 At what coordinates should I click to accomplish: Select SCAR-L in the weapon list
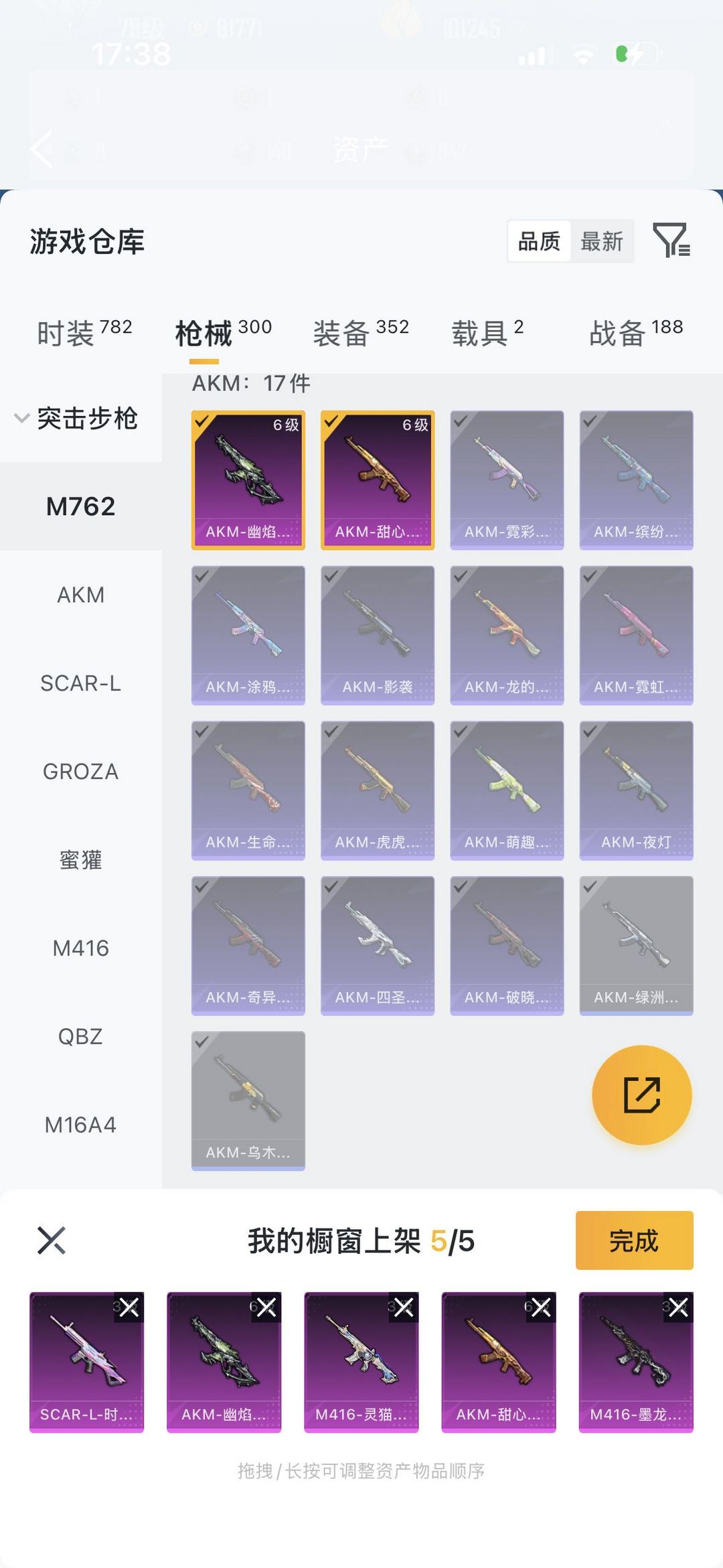[80, 683]
